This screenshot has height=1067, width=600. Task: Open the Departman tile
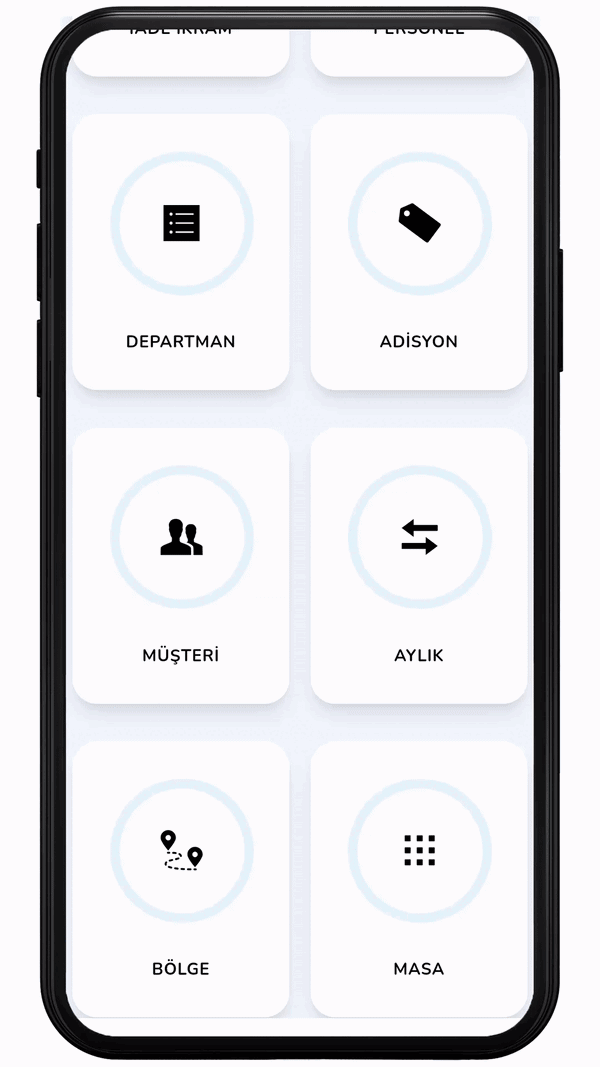pyautogui.click(x=181, y=252)
